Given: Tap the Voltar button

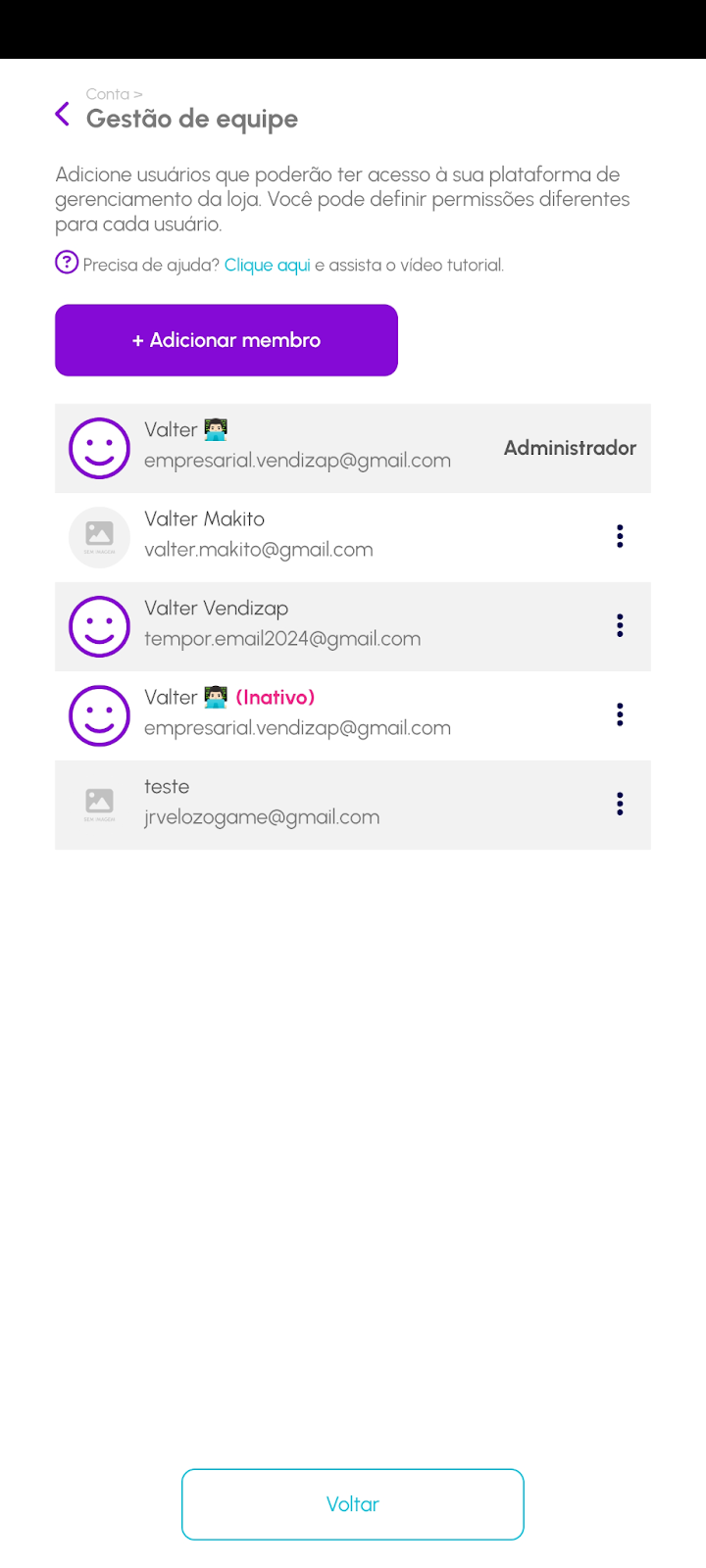Looking at the screenshot, I should 353,1504.
